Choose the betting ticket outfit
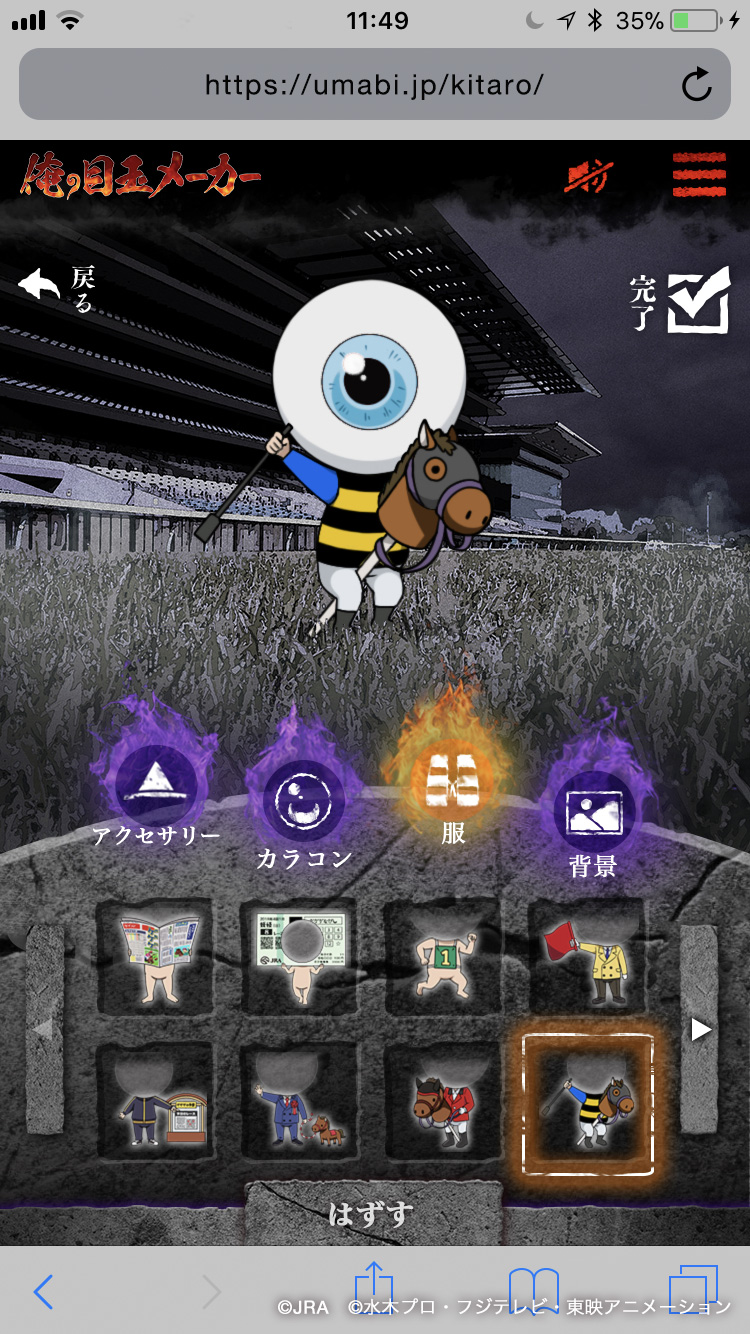The width and height of the screenshot is (750, 1334). coord(298,957)
